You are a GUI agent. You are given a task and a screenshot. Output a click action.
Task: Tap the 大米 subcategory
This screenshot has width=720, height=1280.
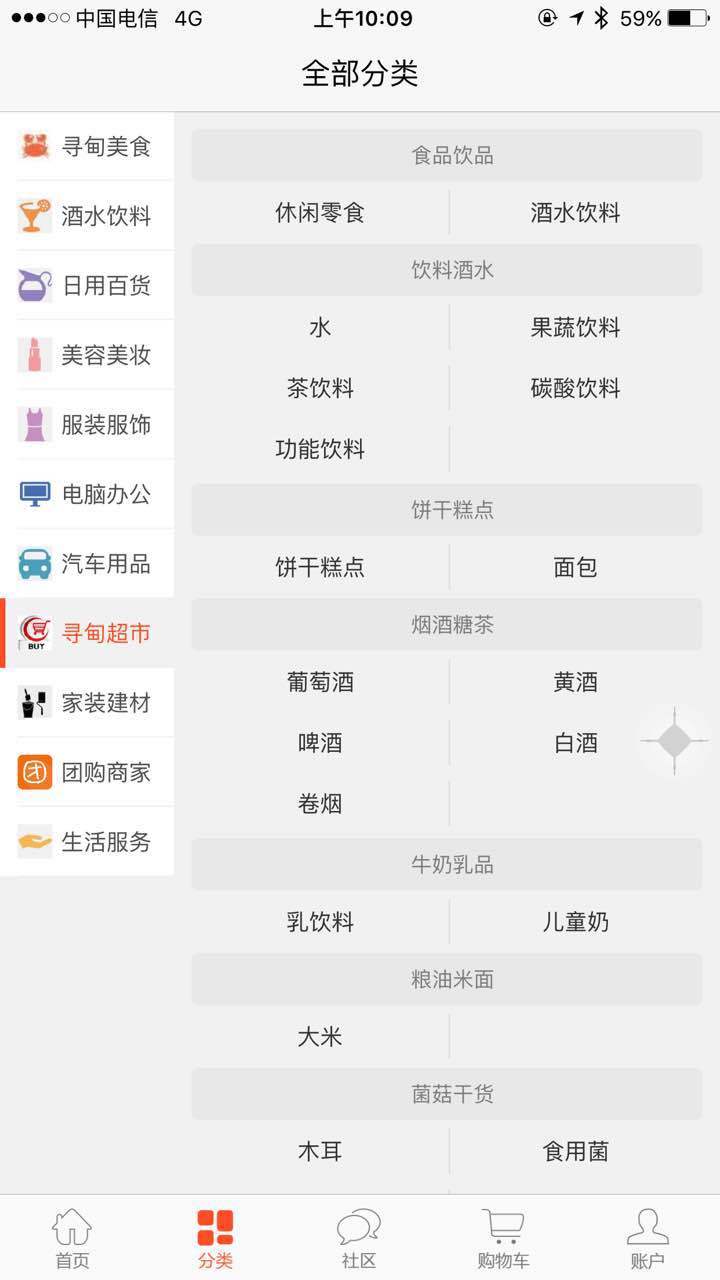(320, 1037)
